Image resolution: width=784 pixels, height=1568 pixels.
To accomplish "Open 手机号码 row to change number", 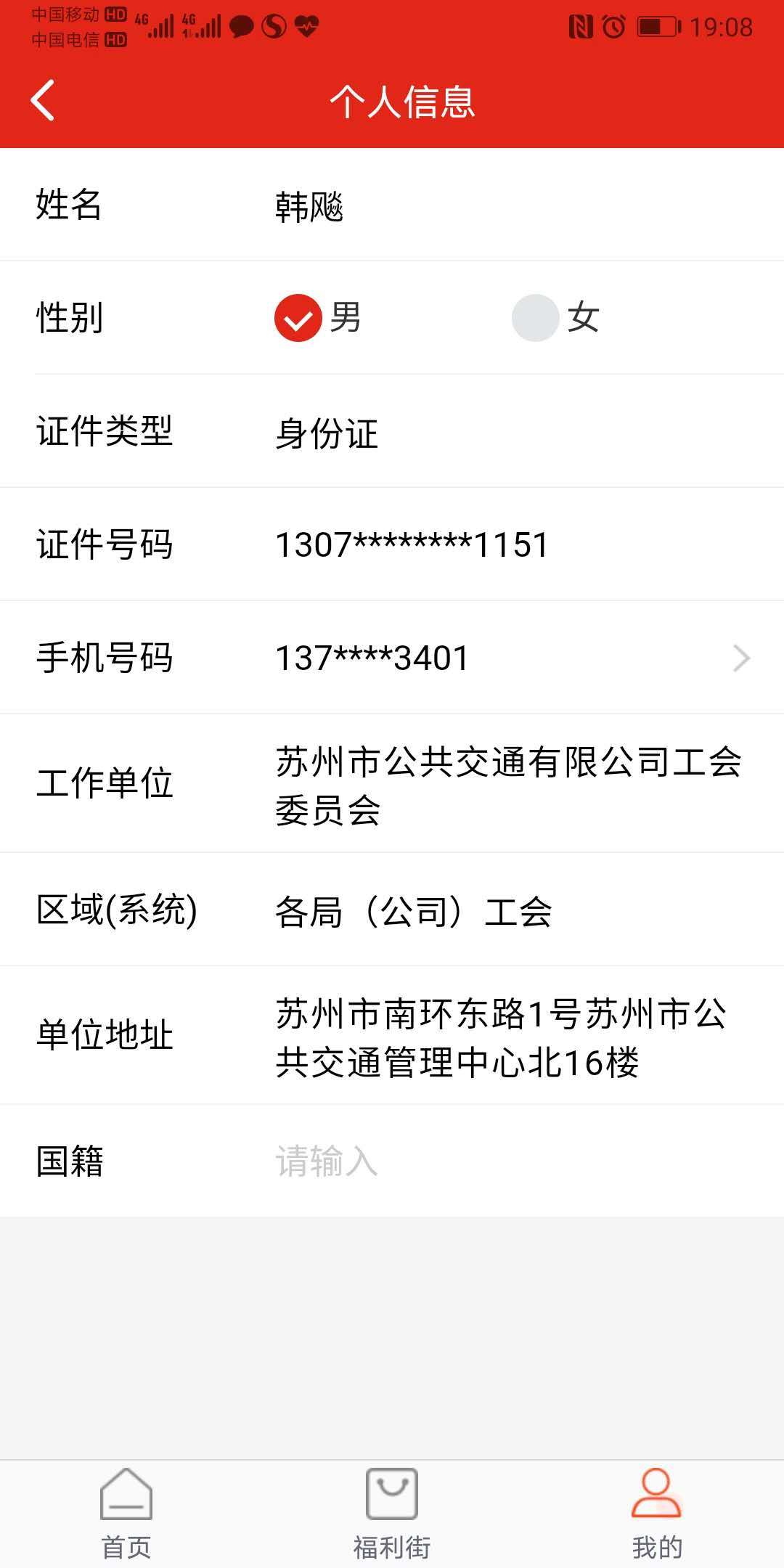I will pos(392,658).
